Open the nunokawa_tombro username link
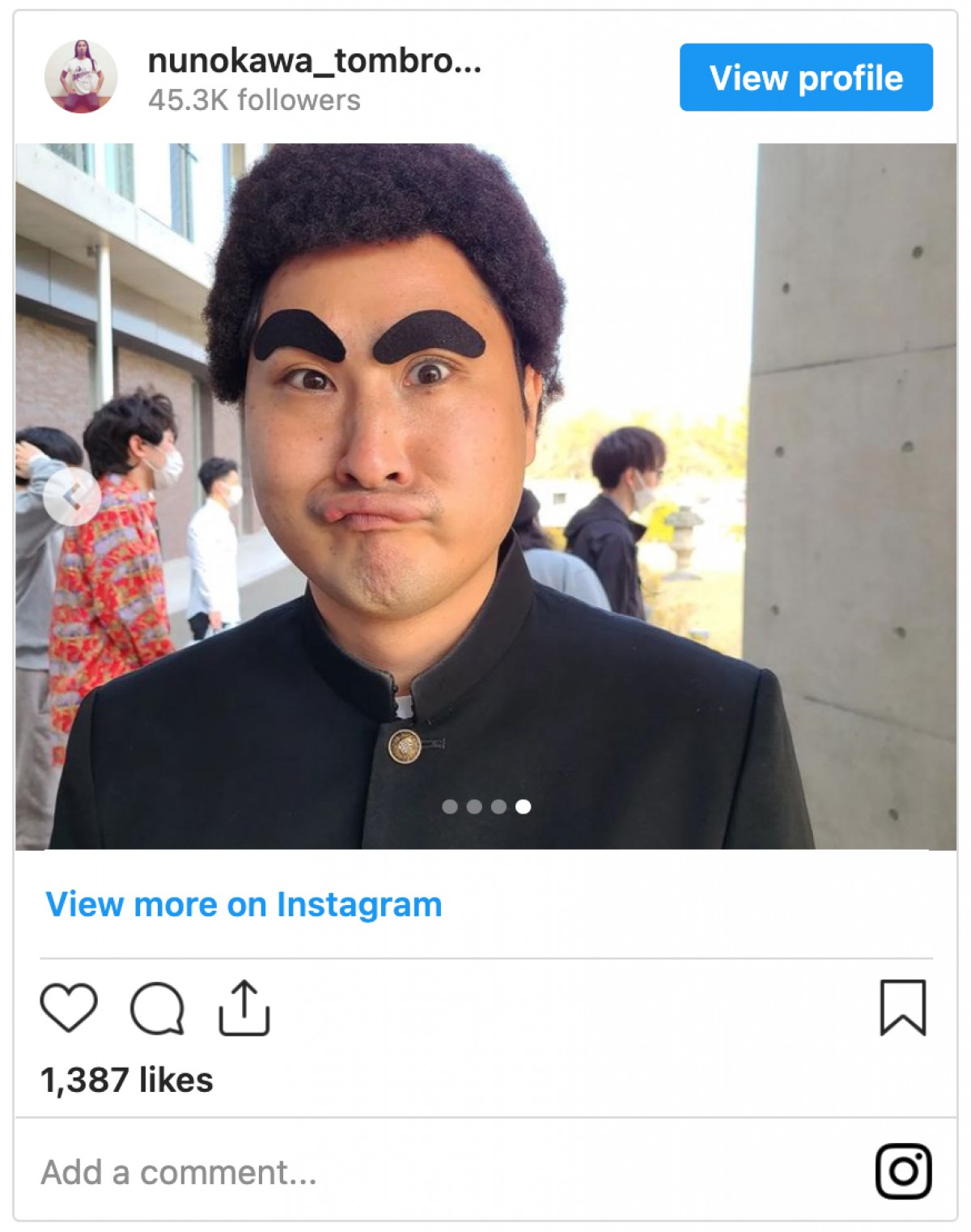Viewport: 971px width, 1232px height. click(314, 61)
